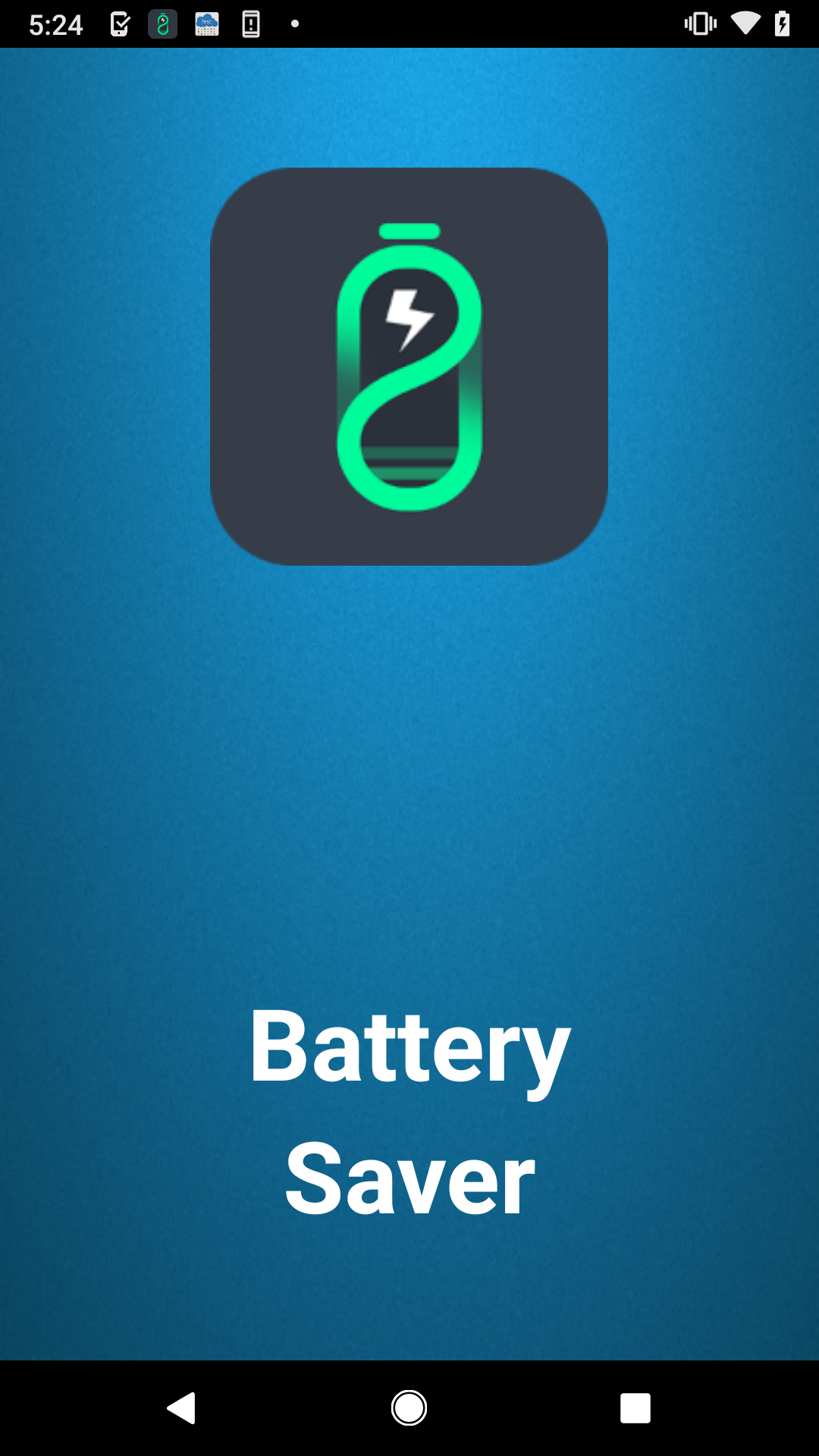Tap the word 'Battery' on splash screen
The height and width of the screenshot is (1456, 819).
coord(409,1050)
